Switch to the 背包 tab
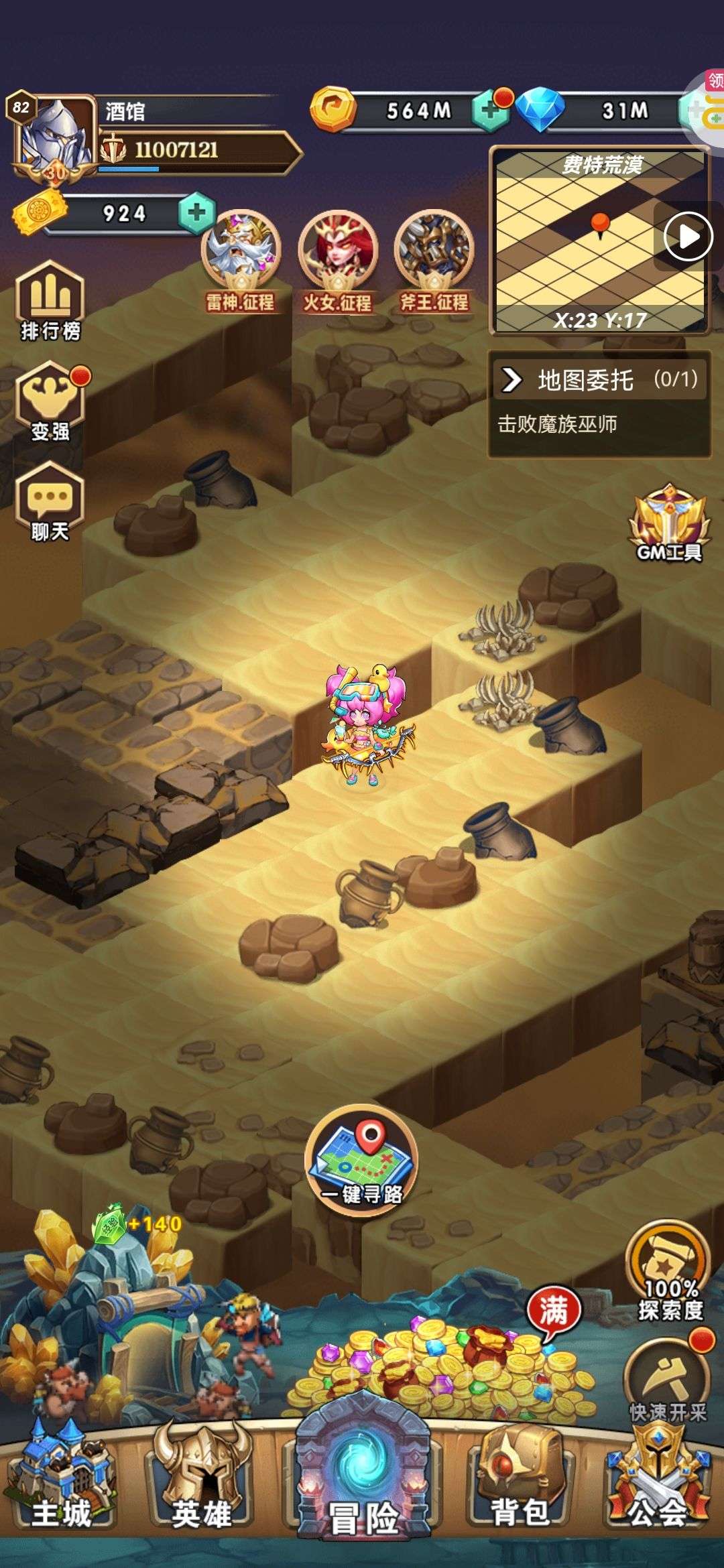This screenshot has width=724, height=1568. coord(520,1482)
